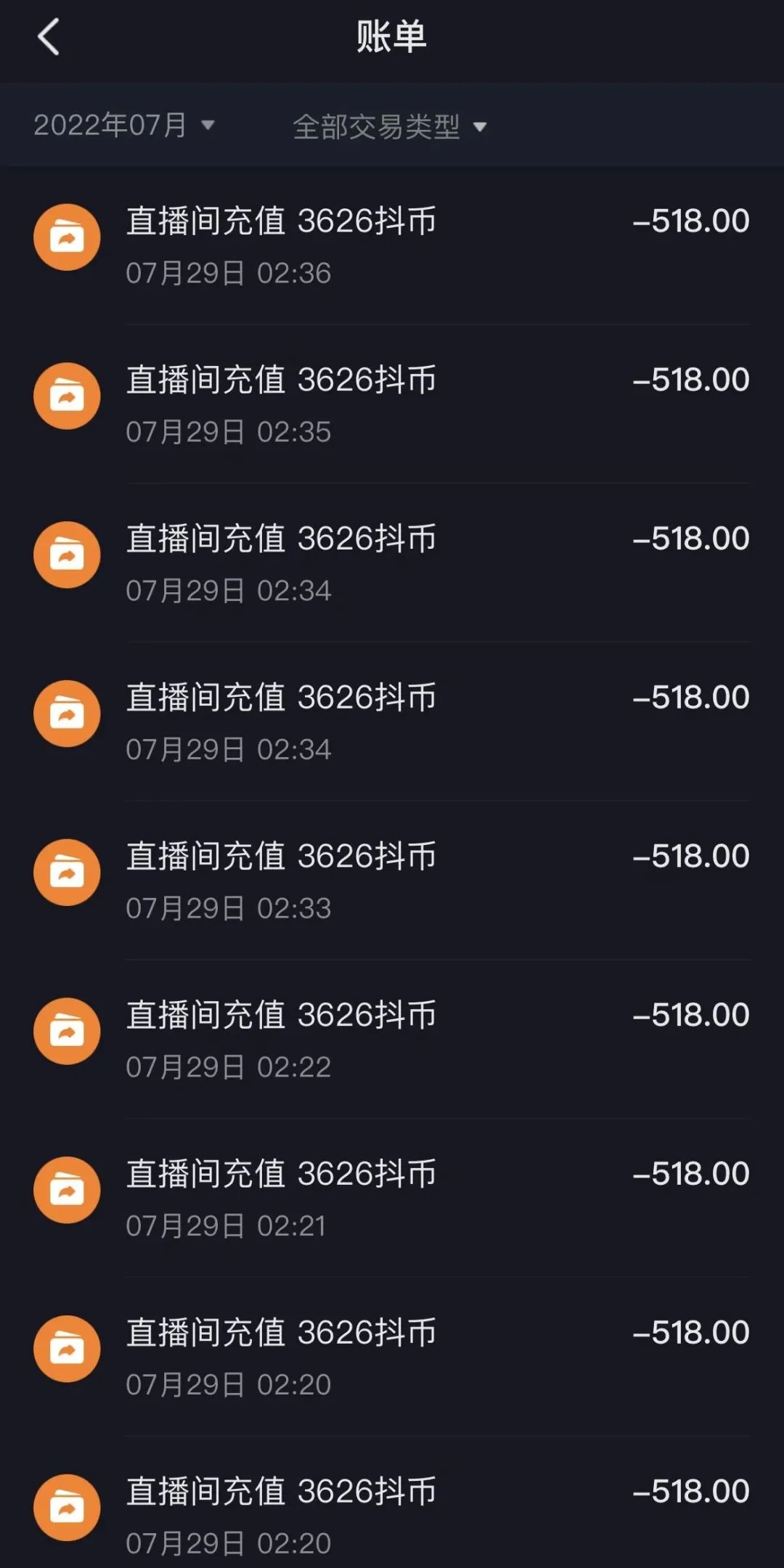
Task: Open the 2022年07月 month picker
Action: point(124,126)
